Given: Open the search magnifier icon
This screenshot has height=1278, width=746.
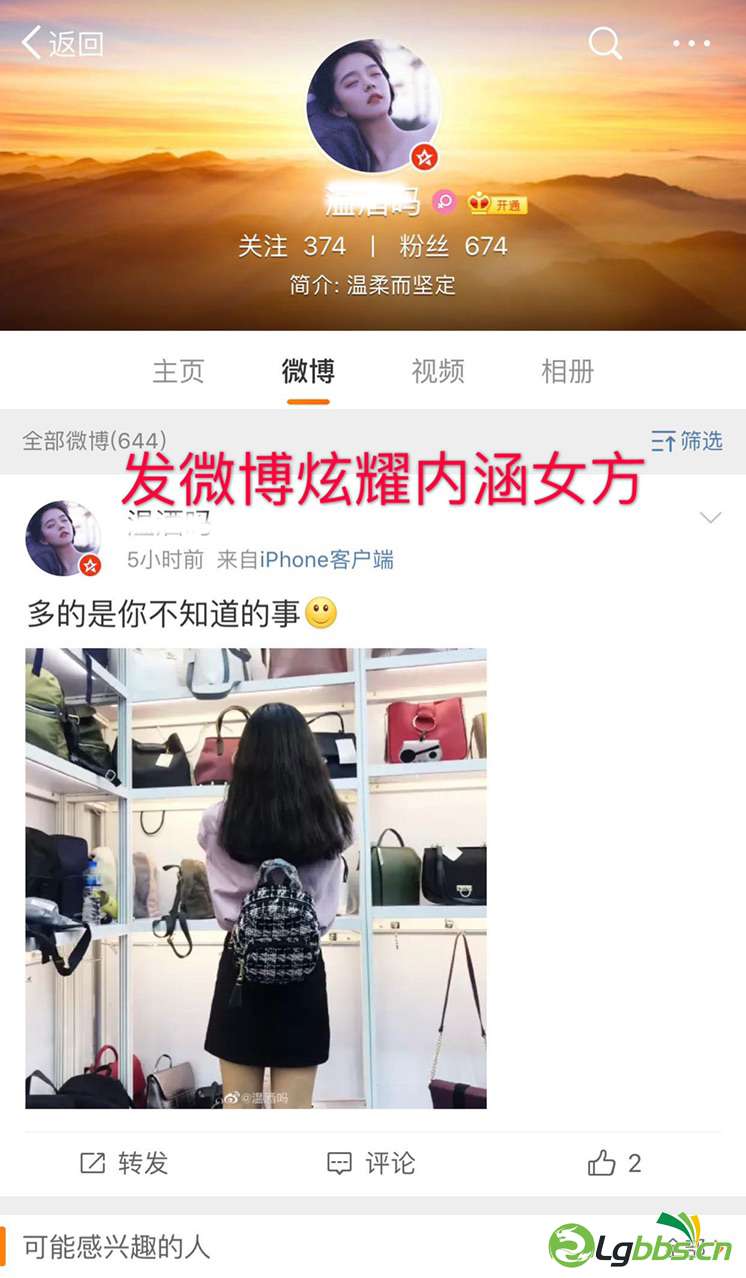Looking at the screenshot, I should click(605, 43).
